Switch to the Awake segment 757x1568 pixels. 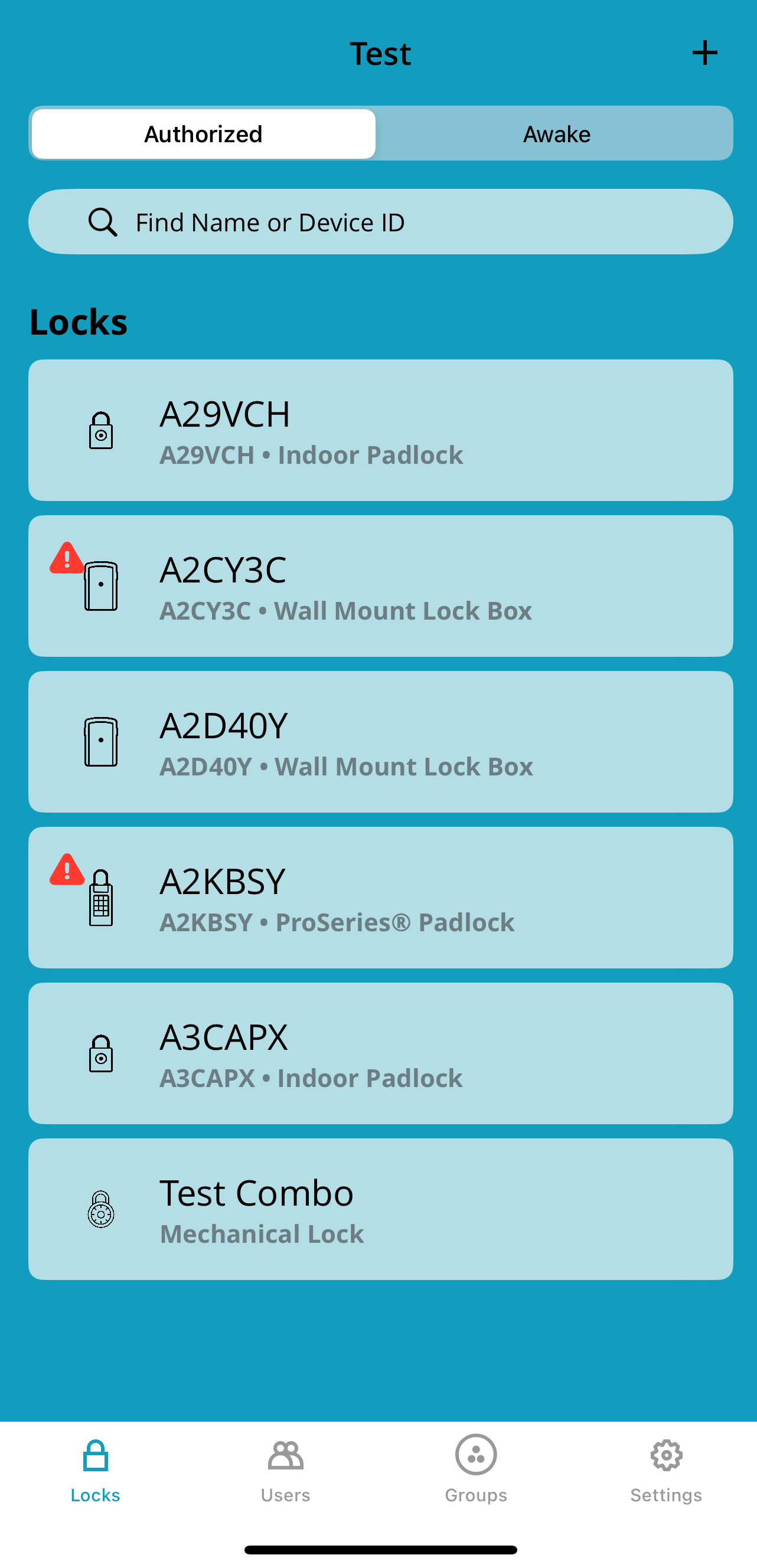[556, 134]
